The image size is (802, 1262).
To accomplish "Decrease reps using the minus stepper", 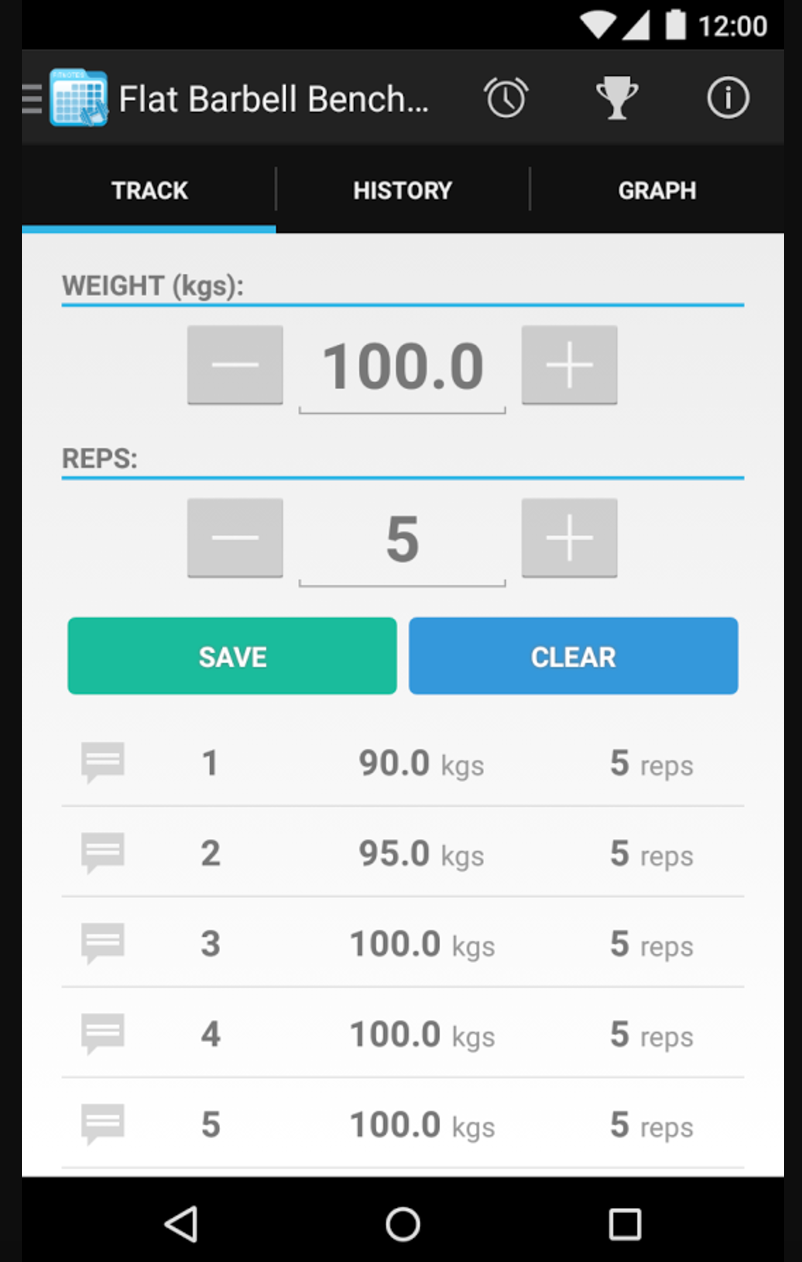I will click(x=234, y=538).
